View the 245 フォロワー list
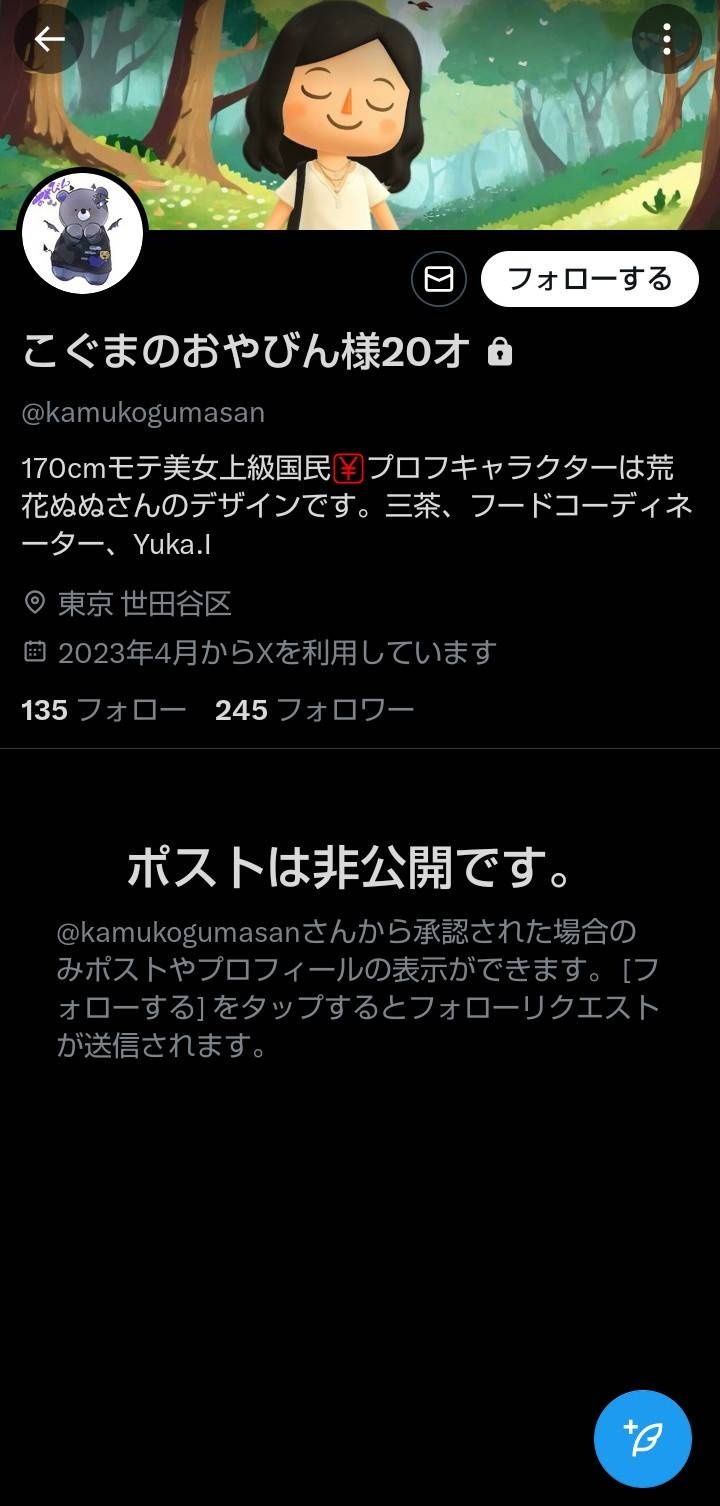The image size is (720, 1506). (x=314, y=710)
